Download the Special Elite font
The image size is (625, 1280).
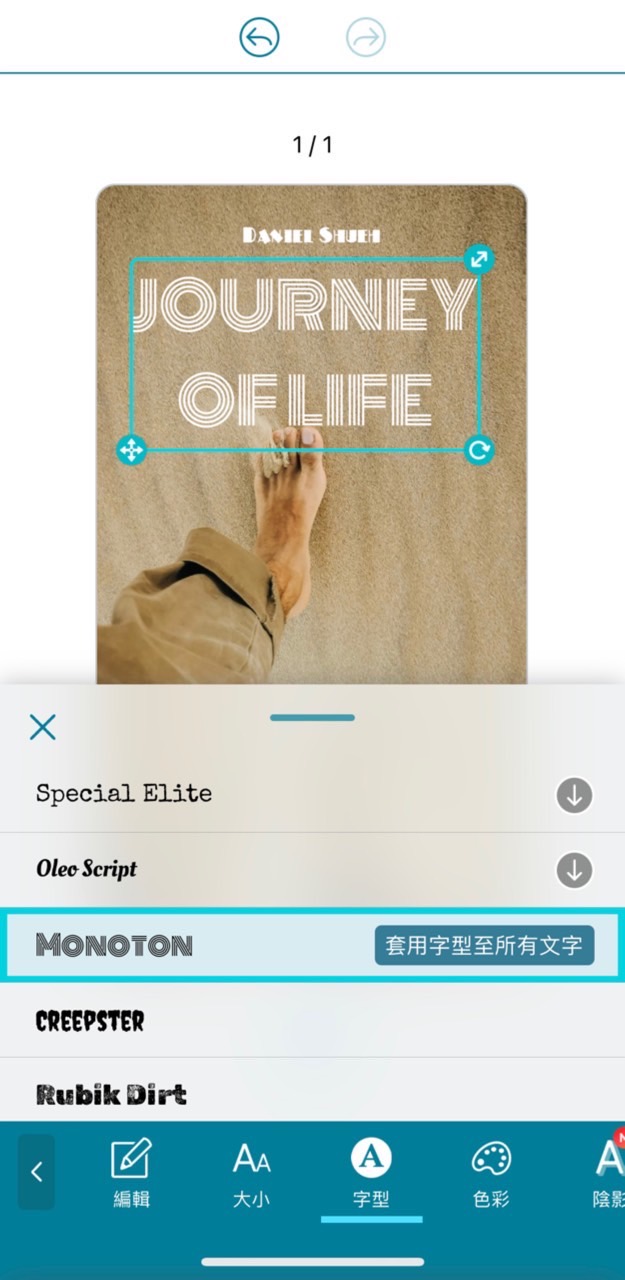574,796
